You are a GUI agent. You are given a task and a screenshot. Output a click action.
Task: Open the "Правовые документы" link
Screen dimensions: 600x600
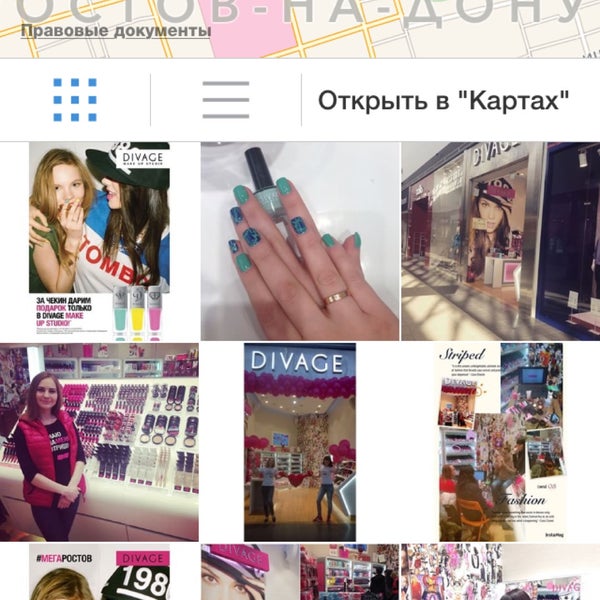click(116, 31)
